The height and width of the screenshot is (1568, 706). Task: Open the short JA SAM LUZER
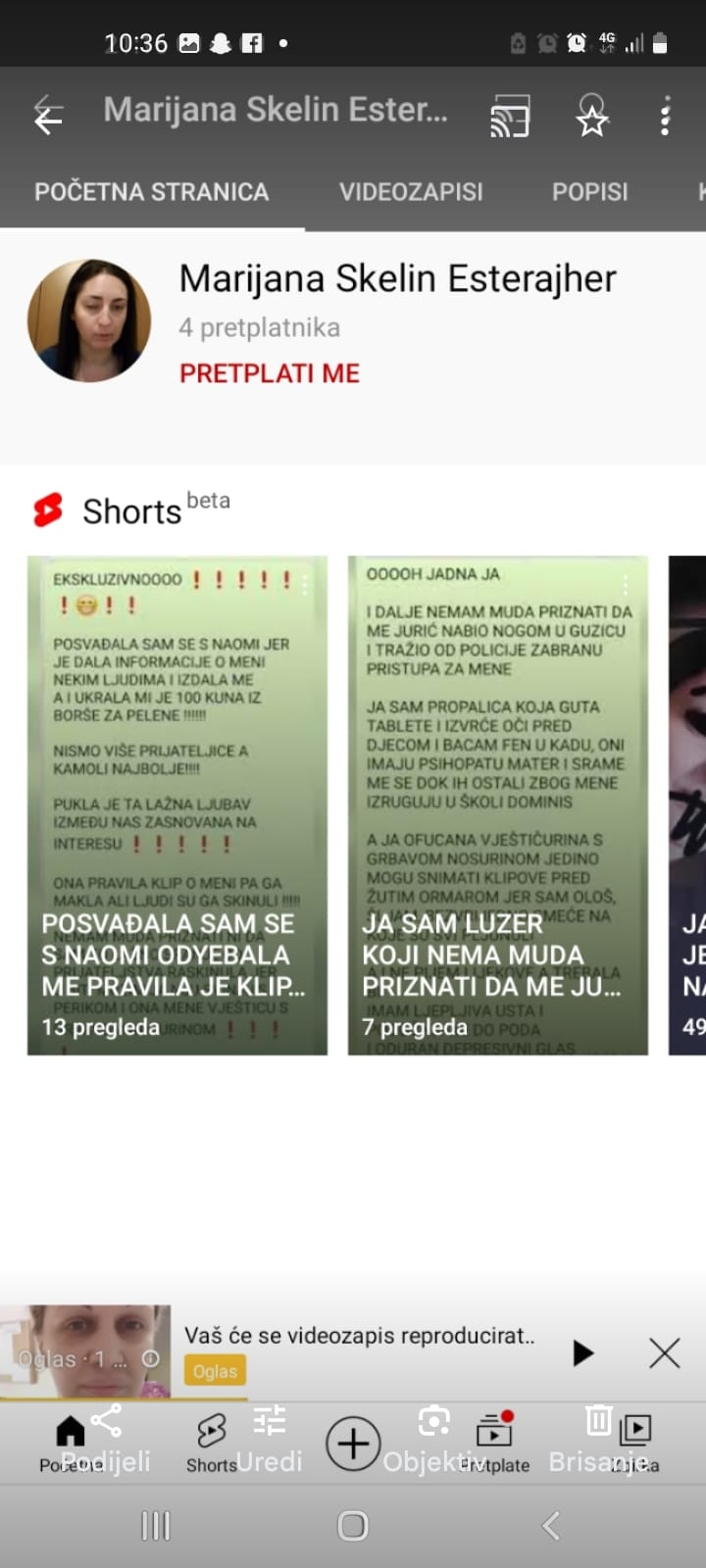click(x=497, y=804)
